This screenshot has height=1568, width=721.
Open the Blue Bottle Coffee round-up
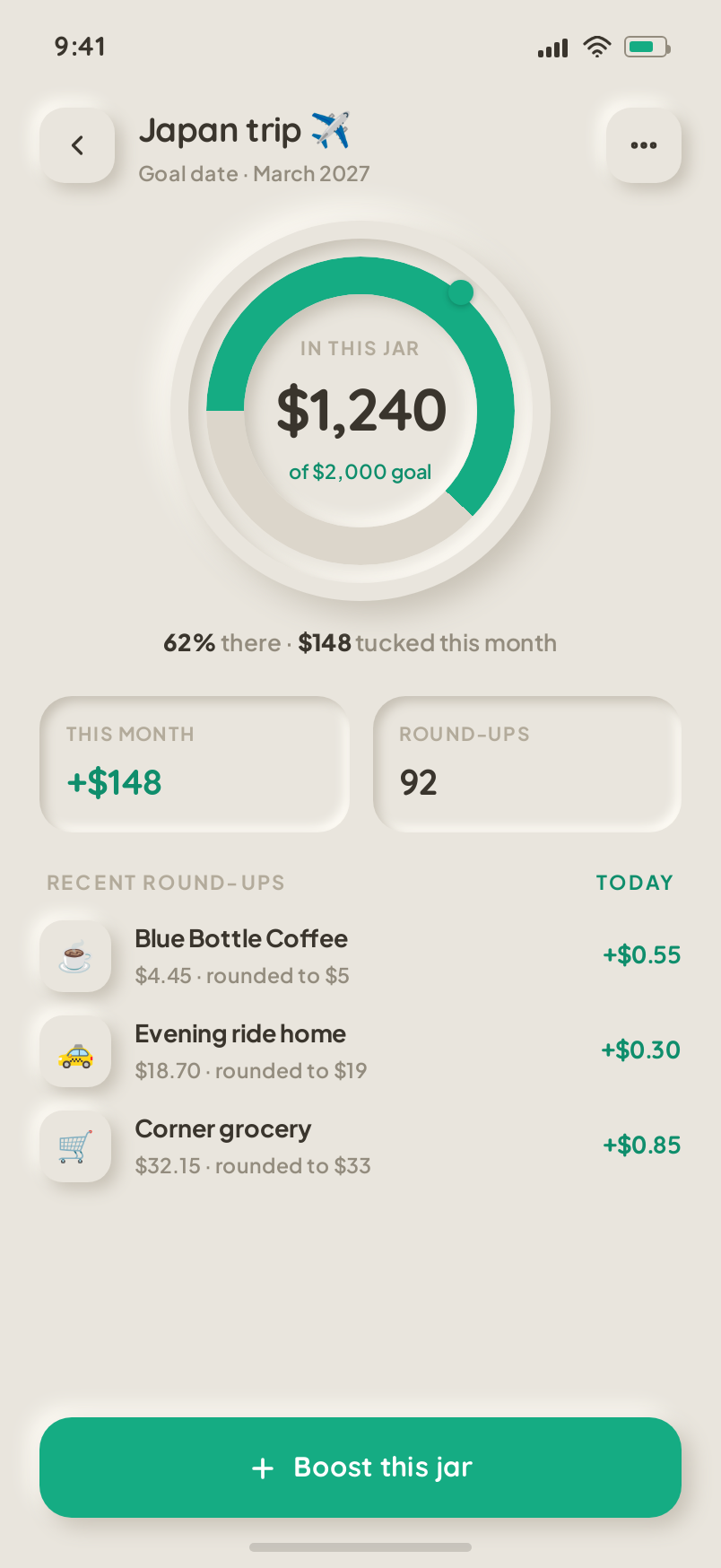tap(360, 956)
